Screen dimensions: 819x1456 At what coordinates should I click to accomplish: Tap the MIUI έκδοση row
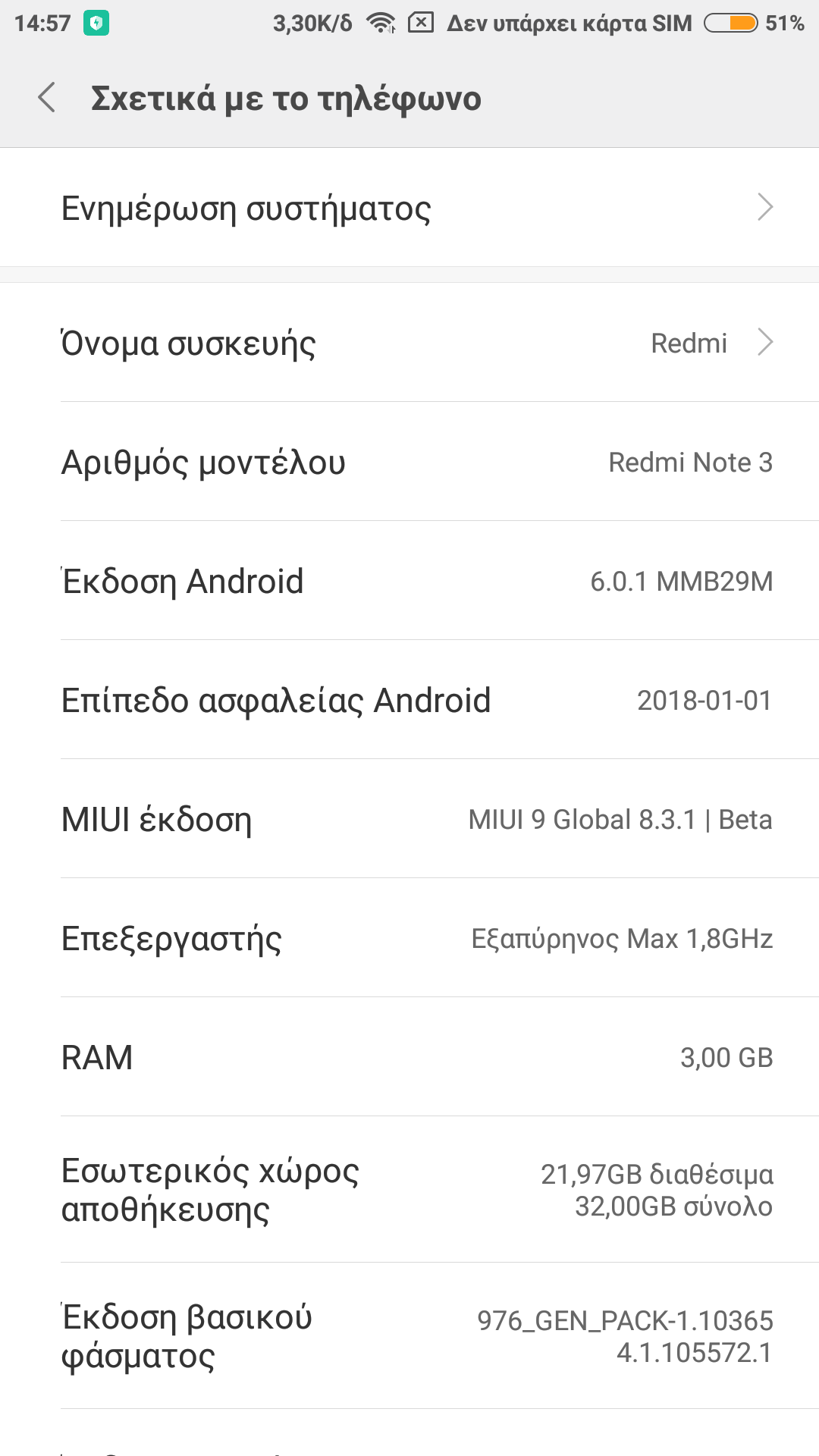(x=409, y=819)
